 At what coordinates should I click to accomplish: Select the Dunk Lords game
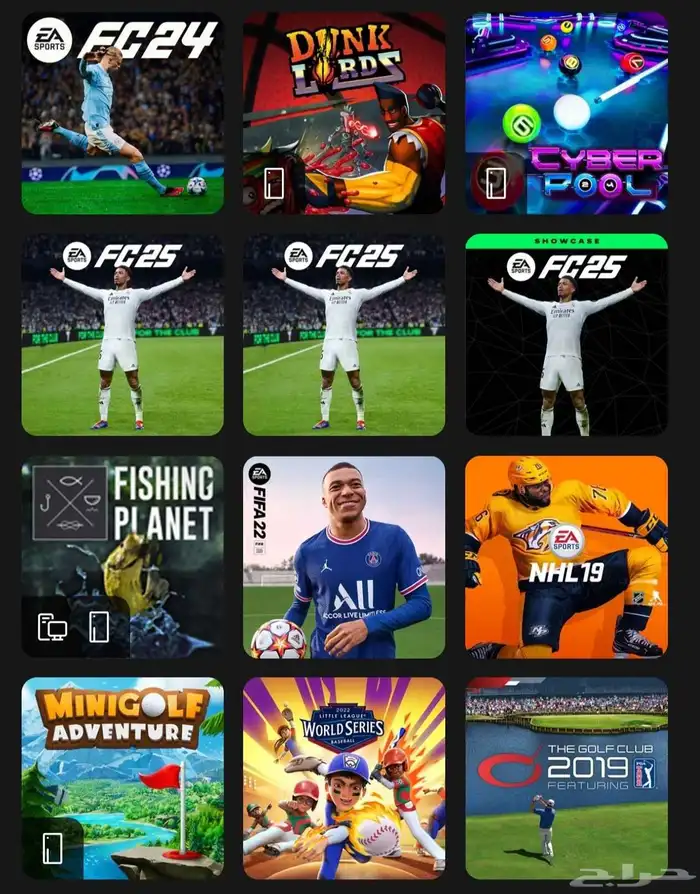click(344, 113)
